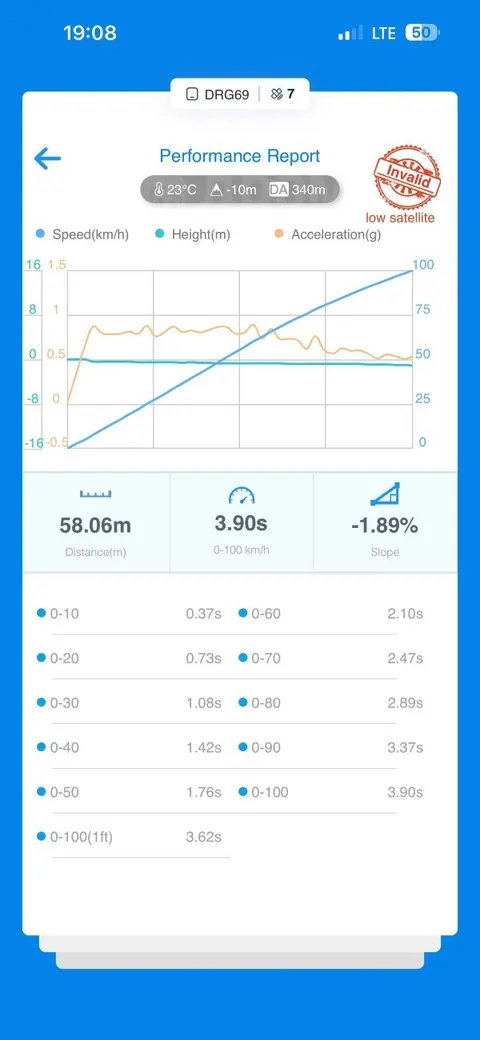
Task: Toggle the Acceleration(g) chart series
Action: click(x=328, y=234)
